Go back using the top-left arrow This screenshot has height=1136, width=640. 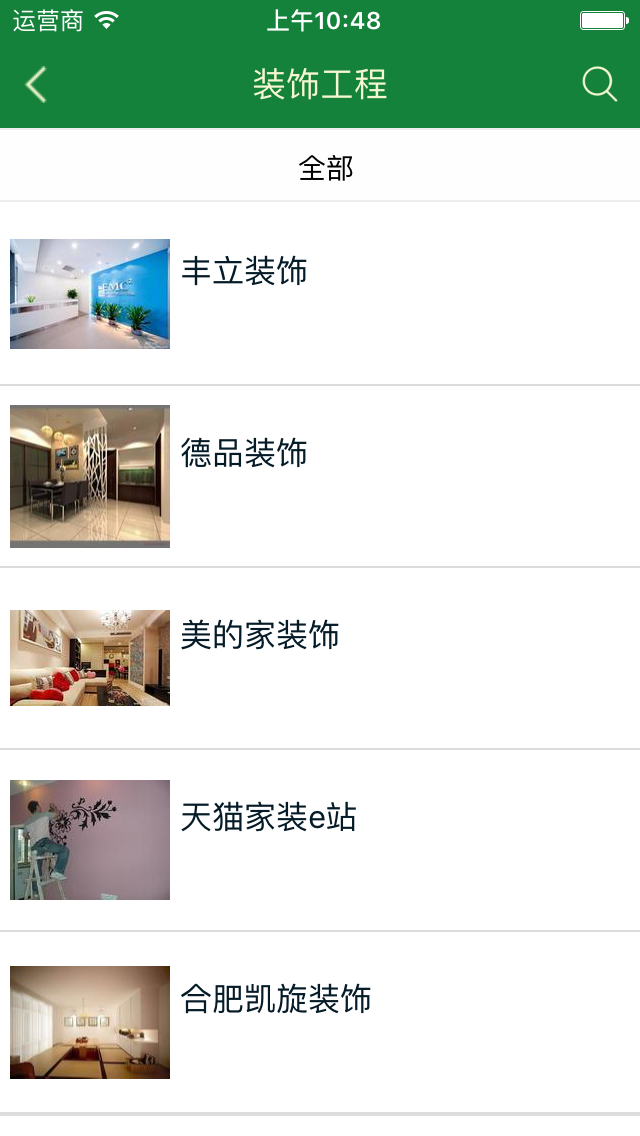click(36, 85)
